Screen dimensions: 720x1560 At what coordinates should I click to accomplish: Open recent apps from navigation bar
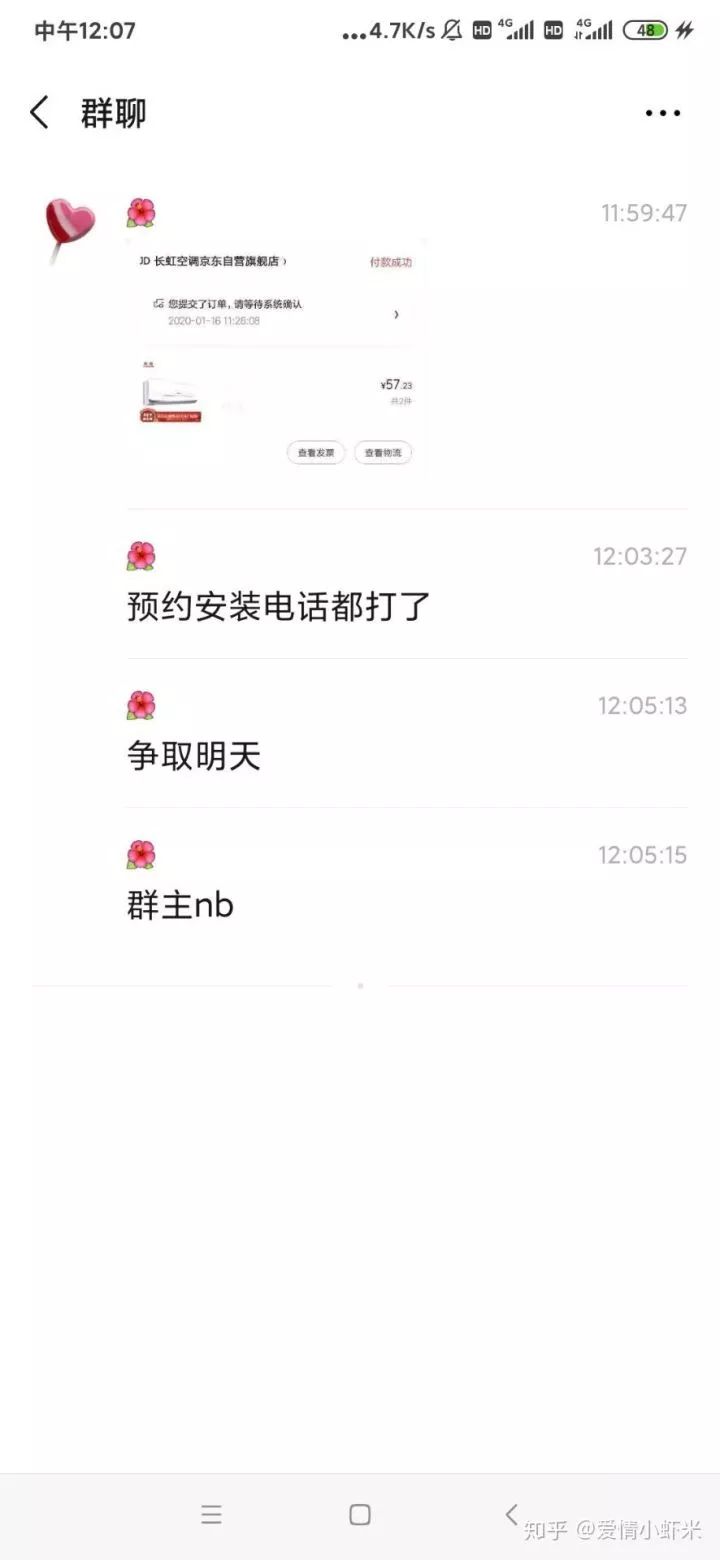[211, 1515]
